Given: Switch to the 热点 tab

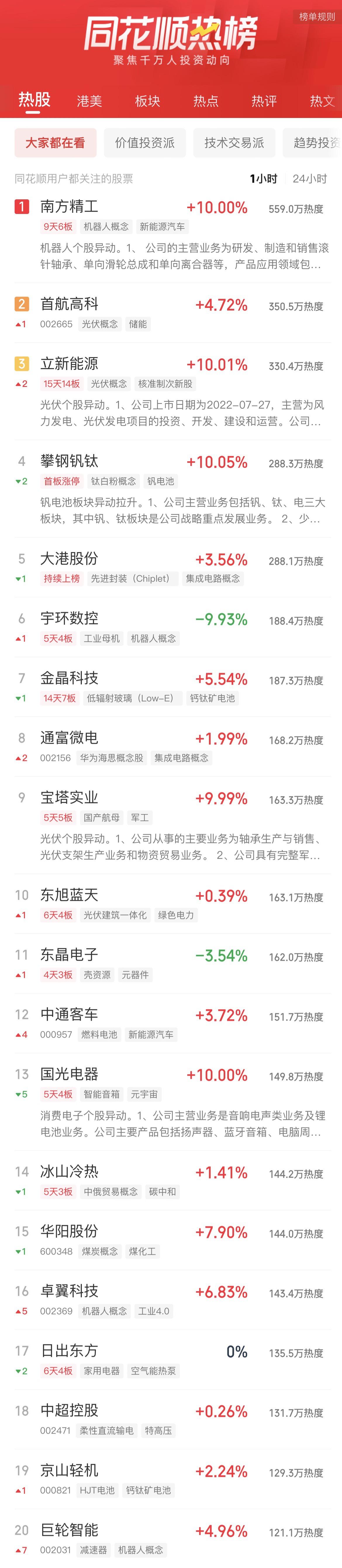Looking at the screenshot, I should point(206,101).
